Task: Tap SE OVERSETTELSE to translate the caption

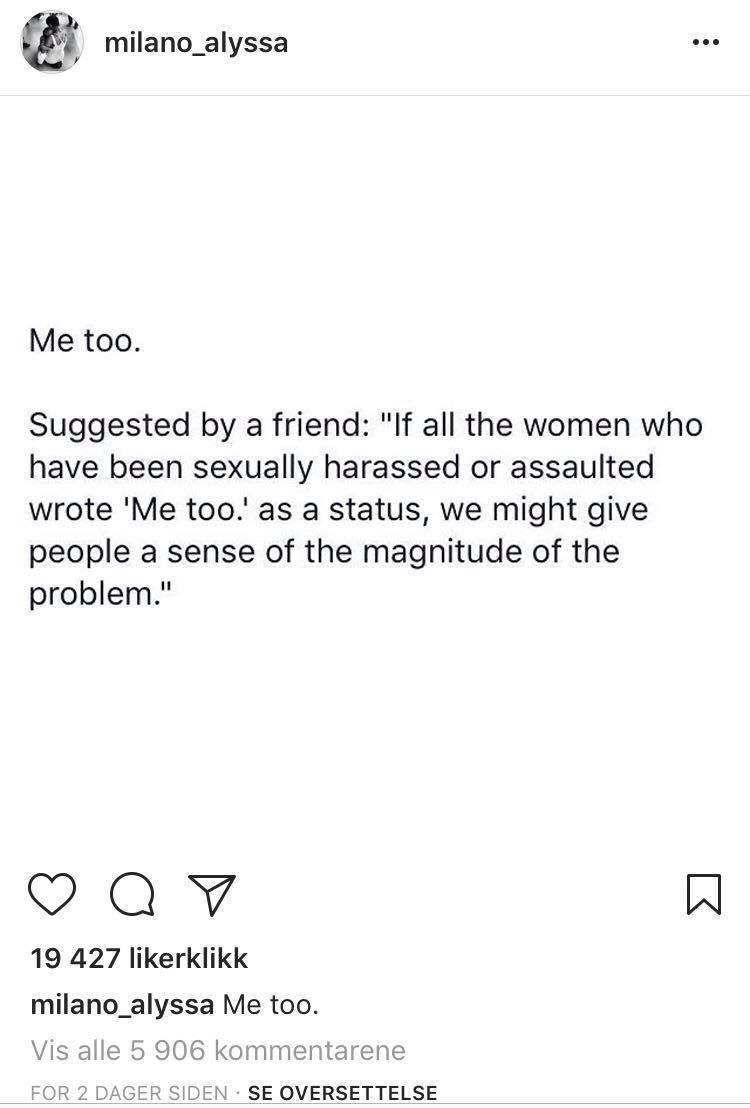Action: (x=342, y=1093)
